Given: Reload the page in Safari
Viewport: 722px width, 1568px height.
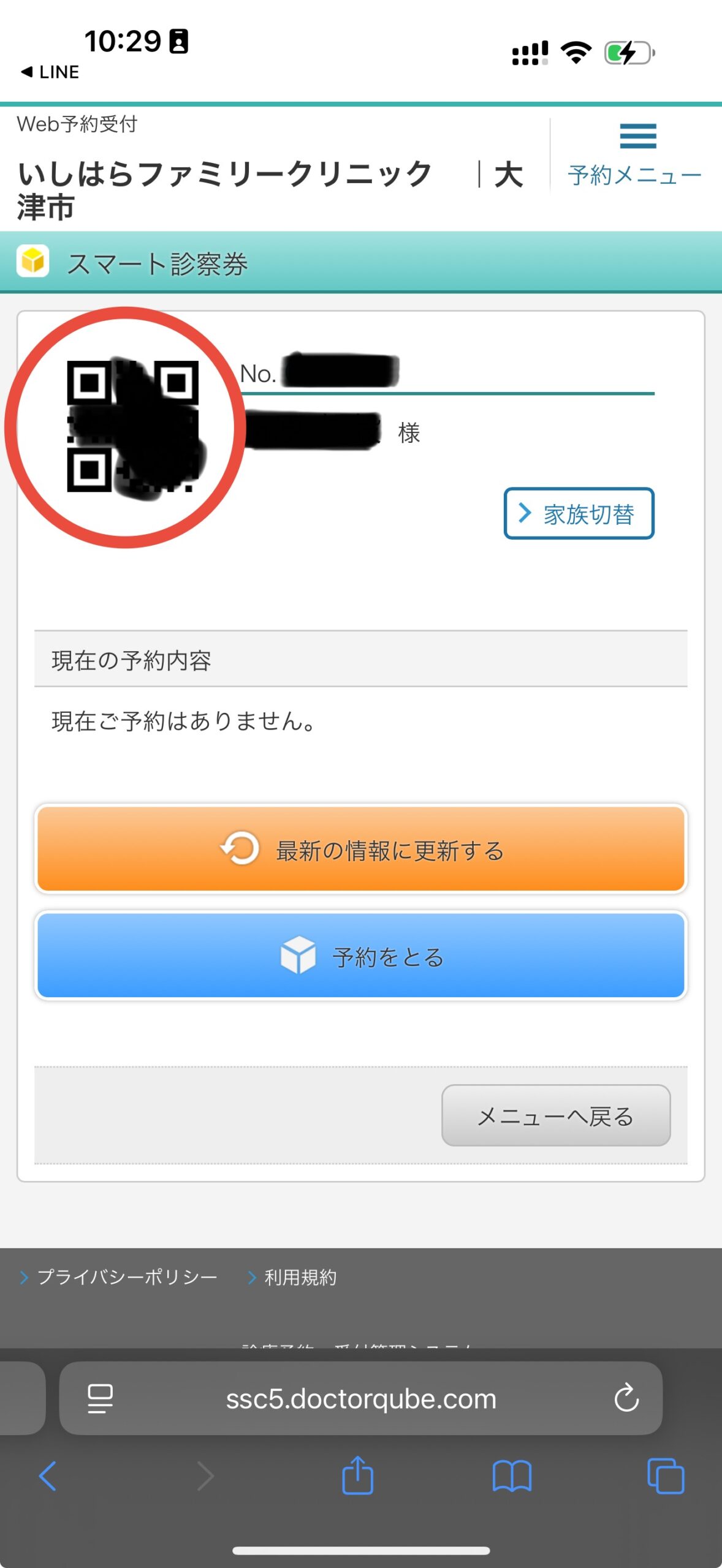Looking at the screenshot, I should click(x=626, y=1399).
